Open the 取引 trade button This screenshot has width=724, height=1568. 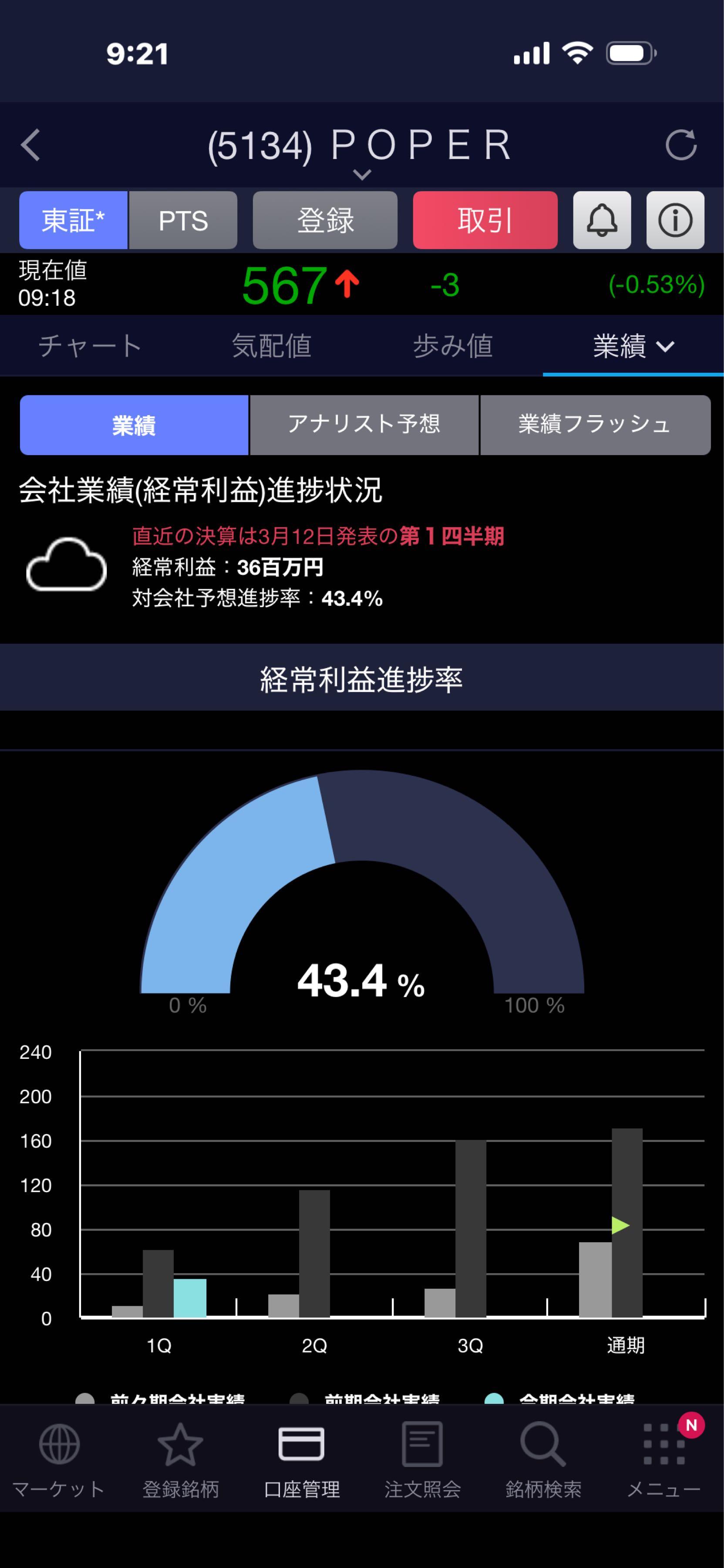coord(485,220)
